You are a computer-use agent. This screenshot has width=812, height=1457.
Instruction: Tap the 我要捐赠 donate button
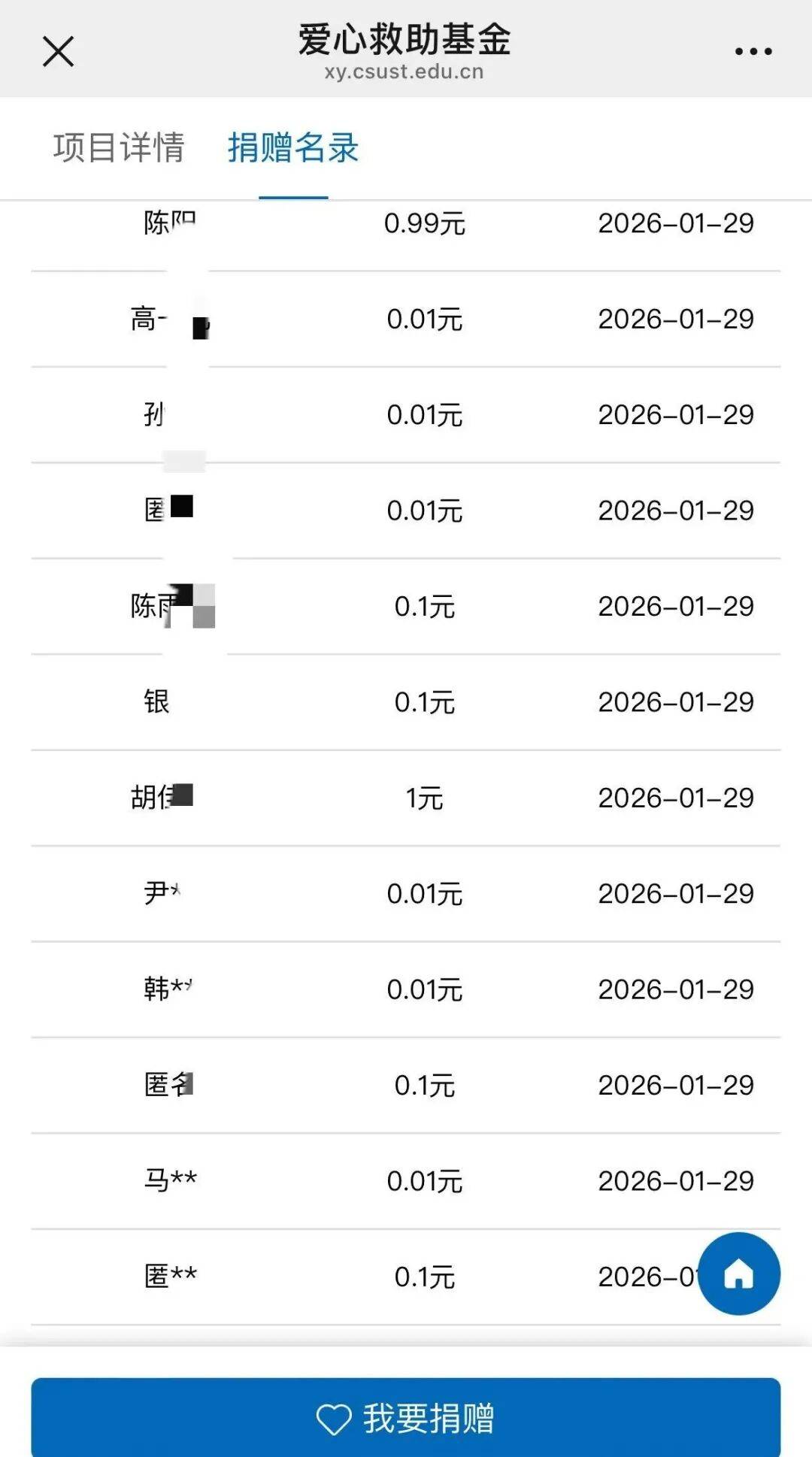[406, 1418]
